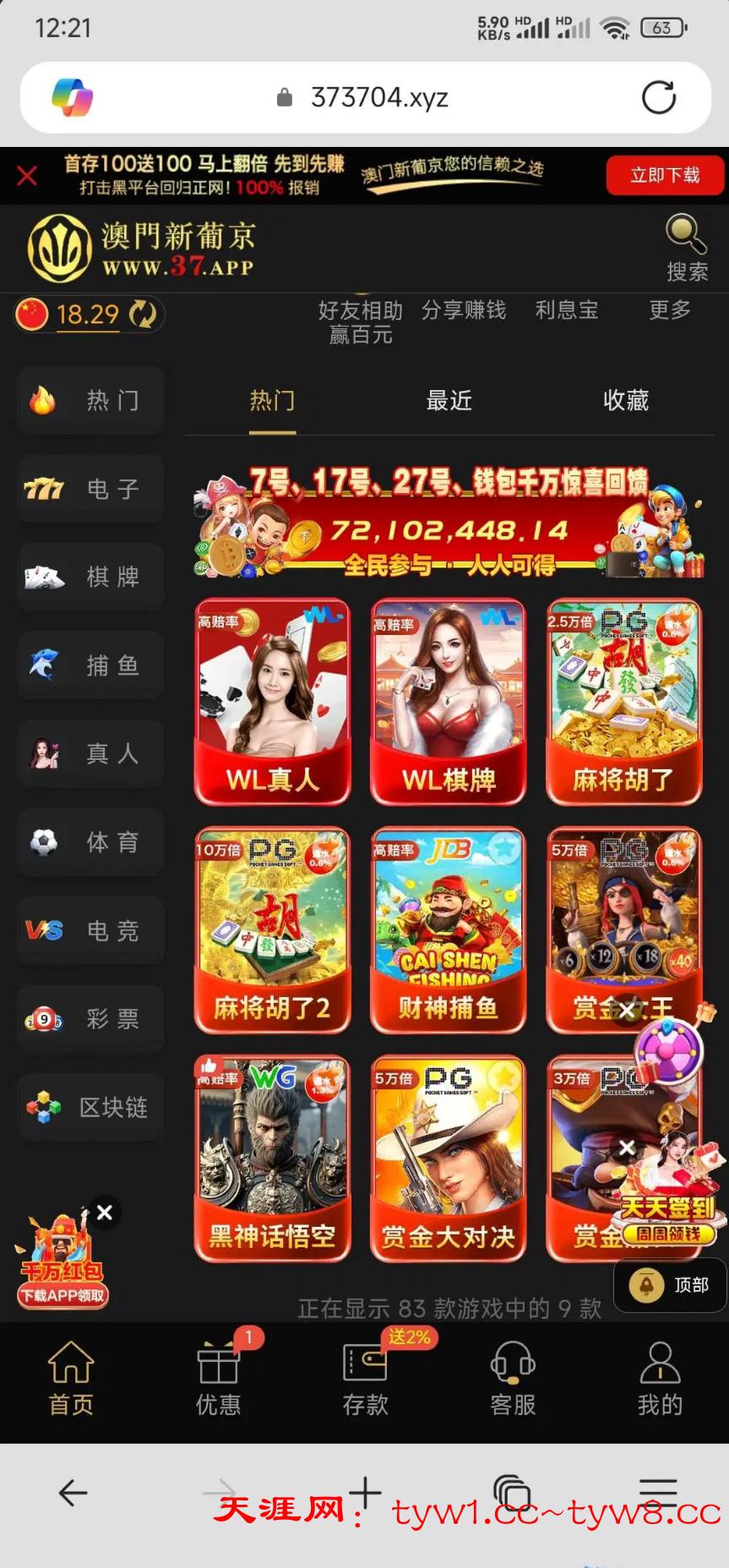Viewport: 729px width, 1568px height.
Task: Tap the 立即下载 download button
Action: tap(665, 176)
